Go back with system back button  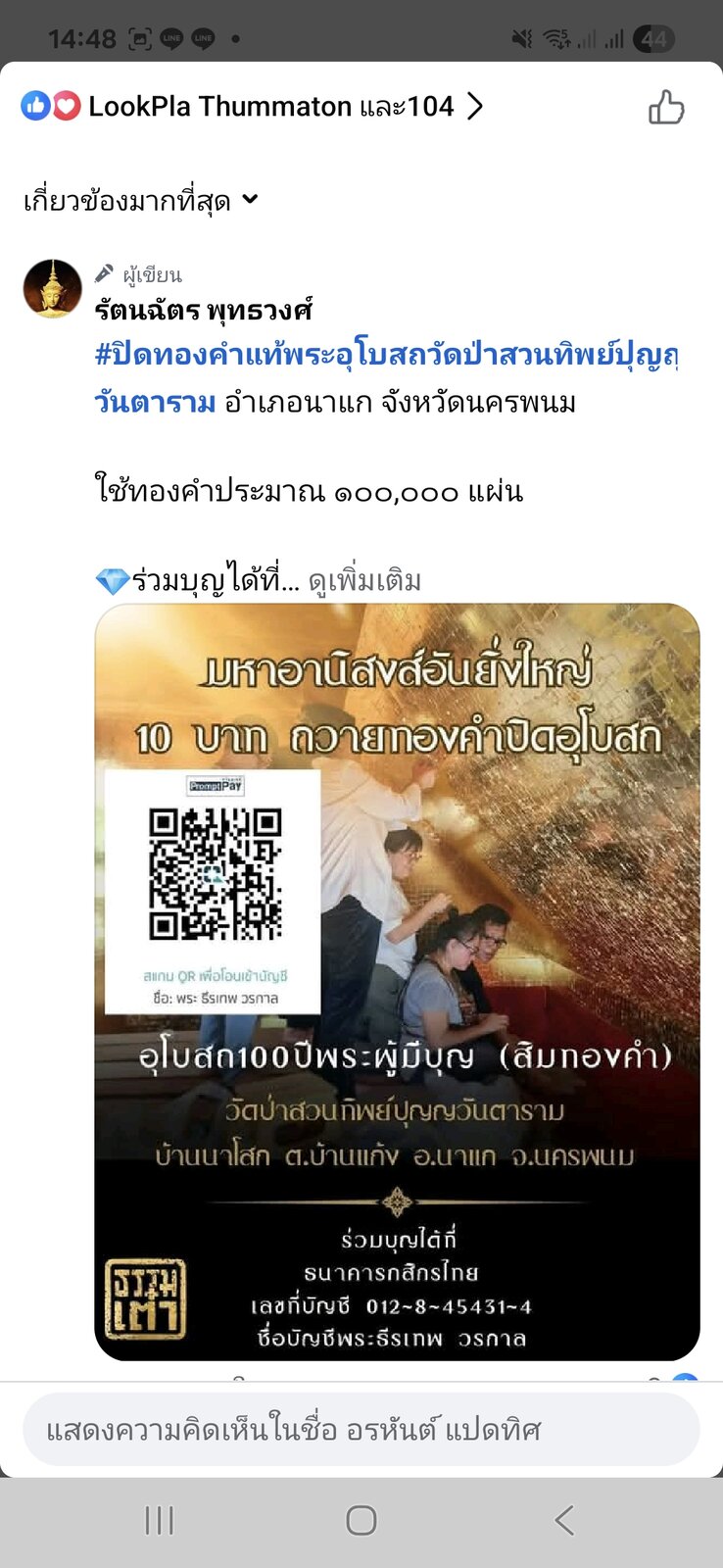[x=564, y=1520]
